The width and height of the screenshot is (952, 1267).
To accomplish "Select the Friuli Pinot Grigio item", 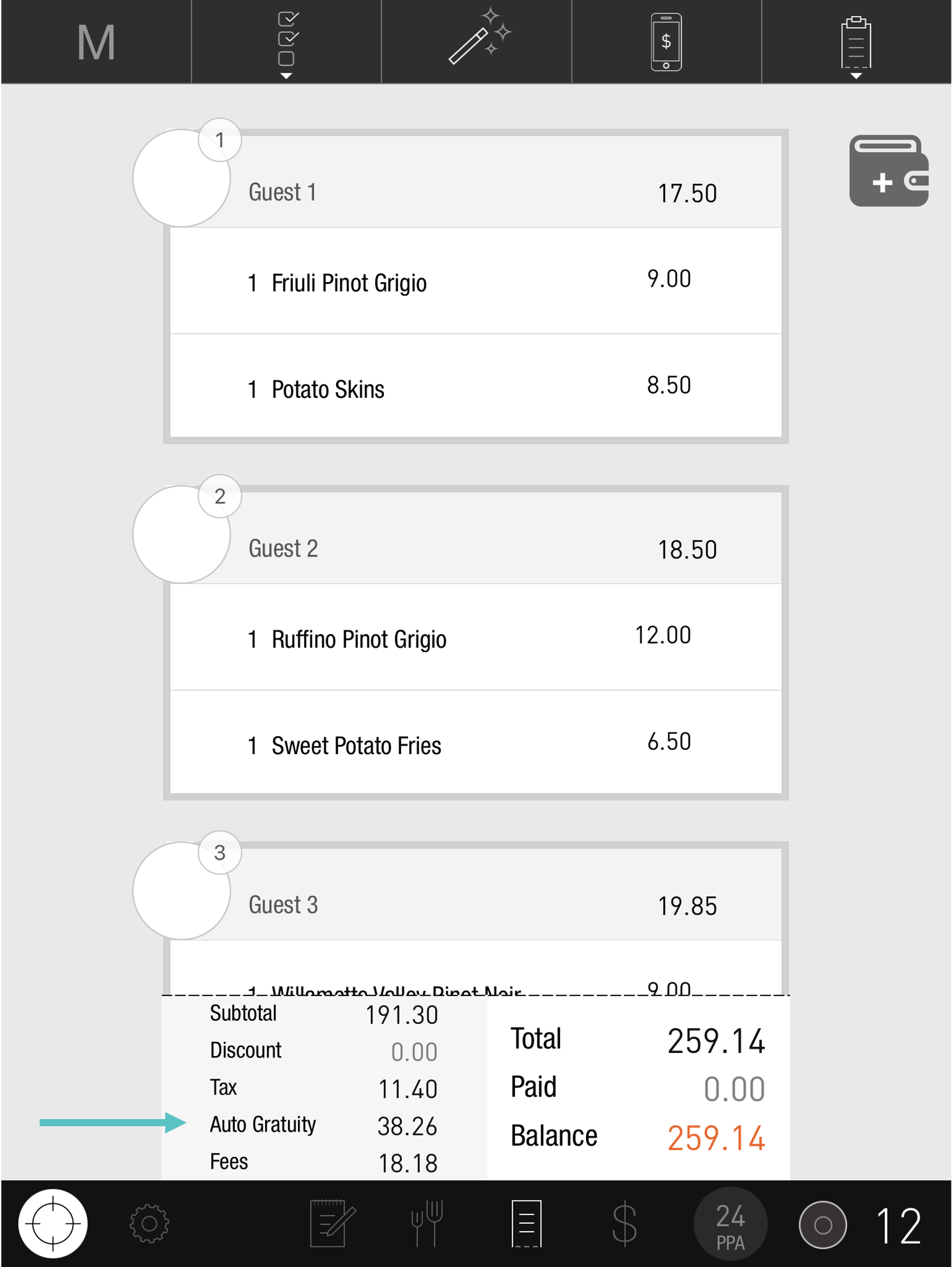I will (x=475, y=282).
